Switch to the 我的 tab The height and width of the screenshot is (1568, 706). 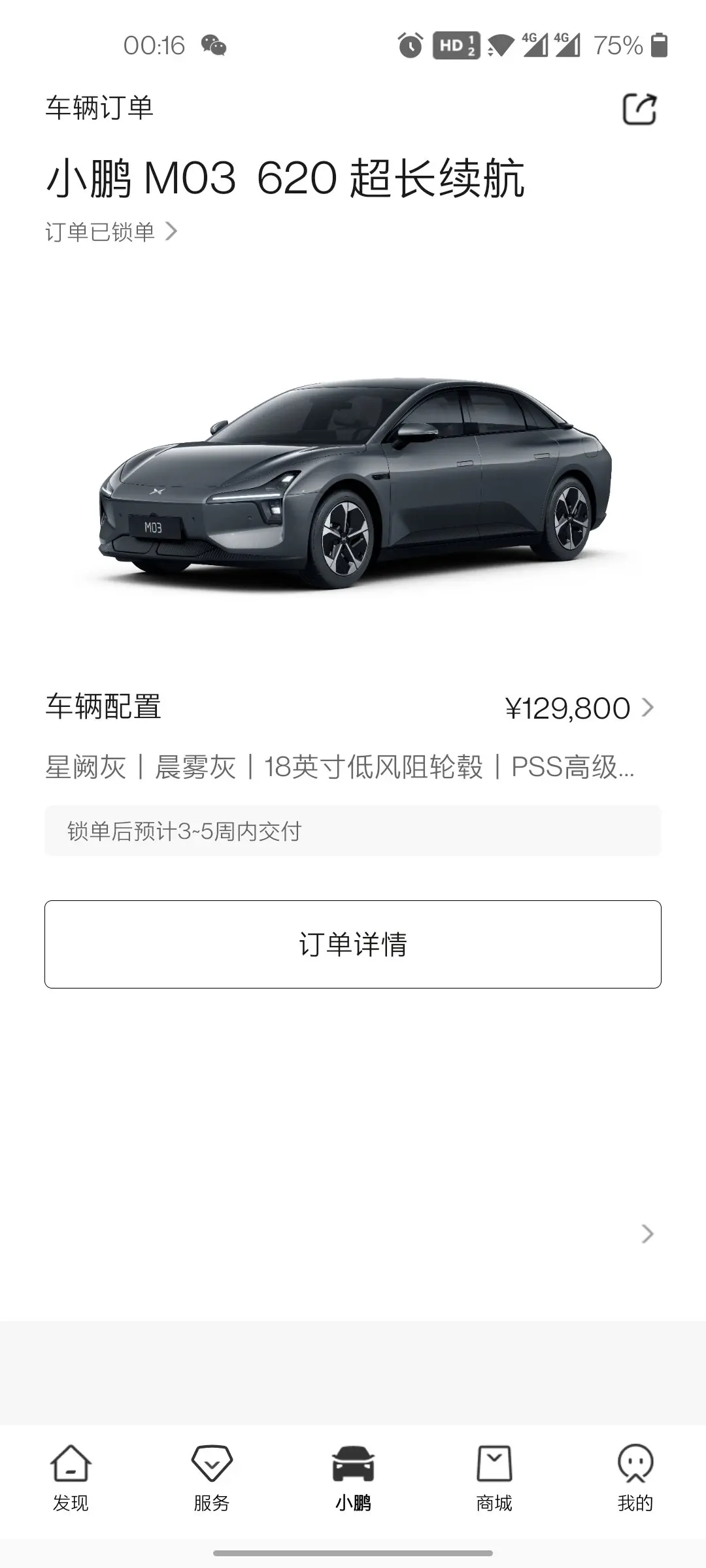coord(635,1478)
